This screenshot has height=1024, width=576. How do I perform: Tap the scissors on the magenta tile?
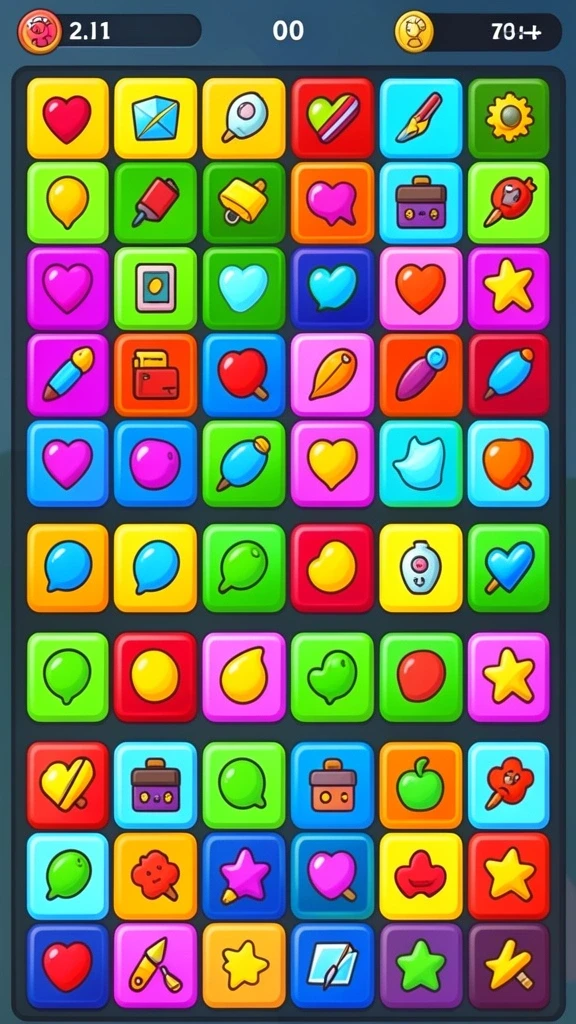155,965
